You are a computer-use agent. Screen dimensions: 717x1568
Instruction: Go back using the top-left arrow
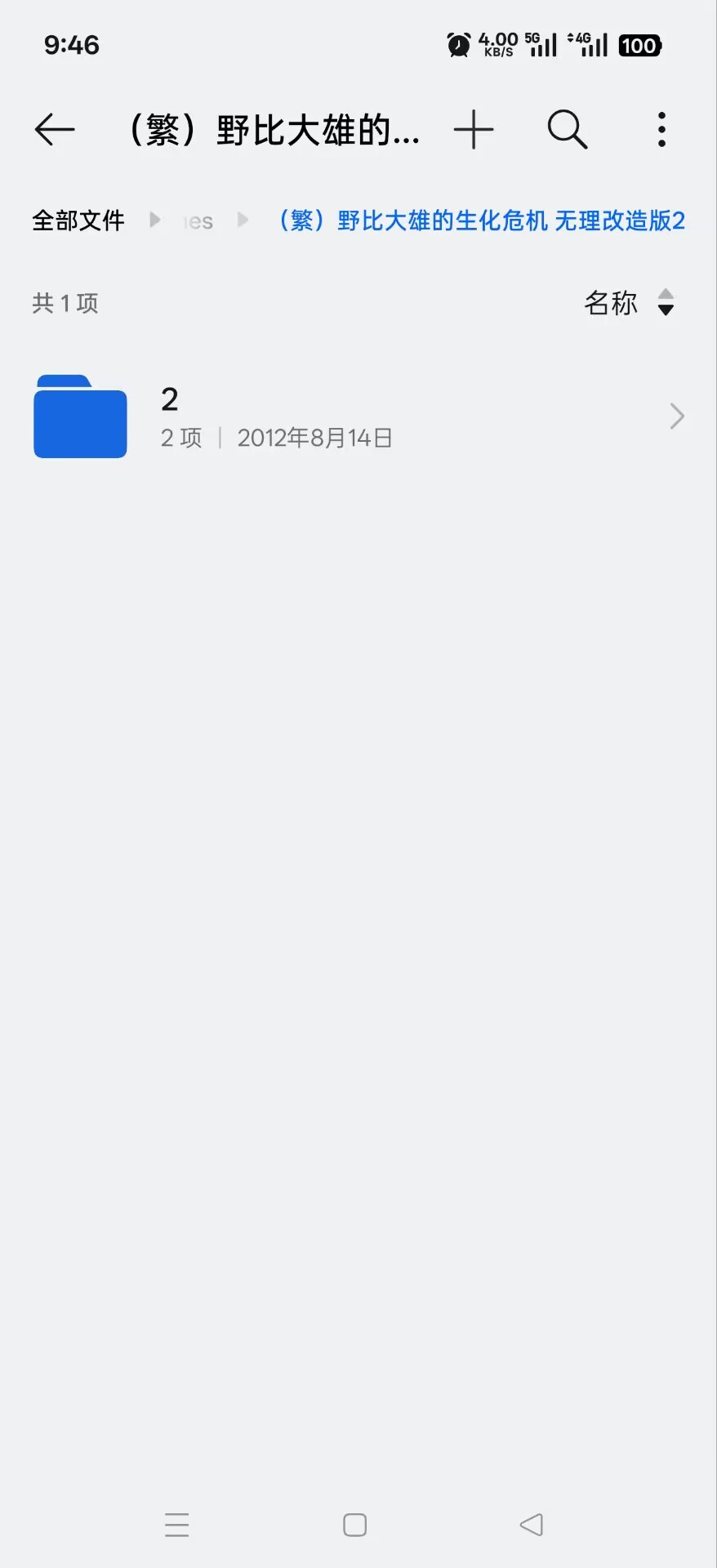[x=55, y=130]
